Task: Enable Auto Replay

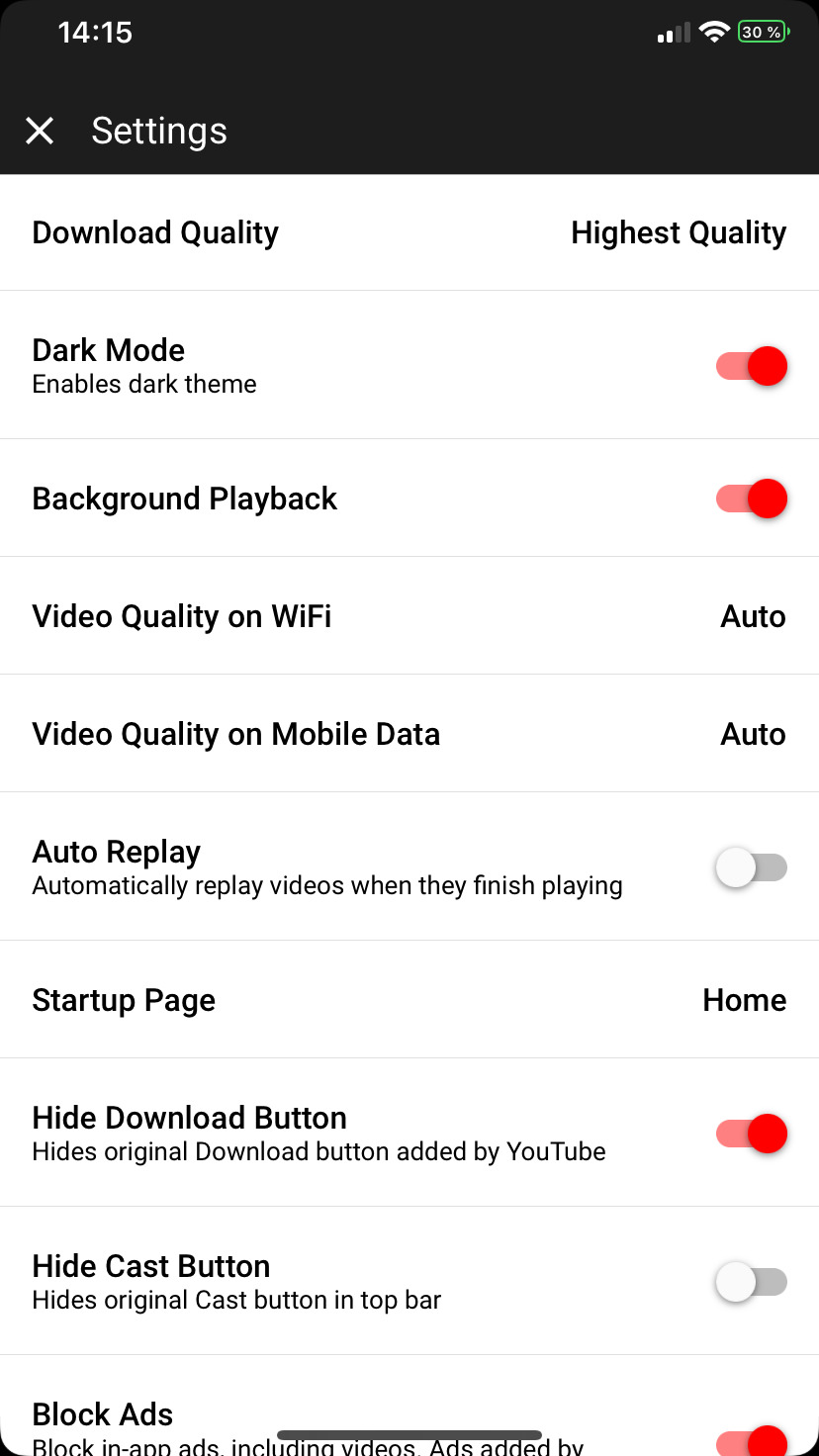Action: 752,868
